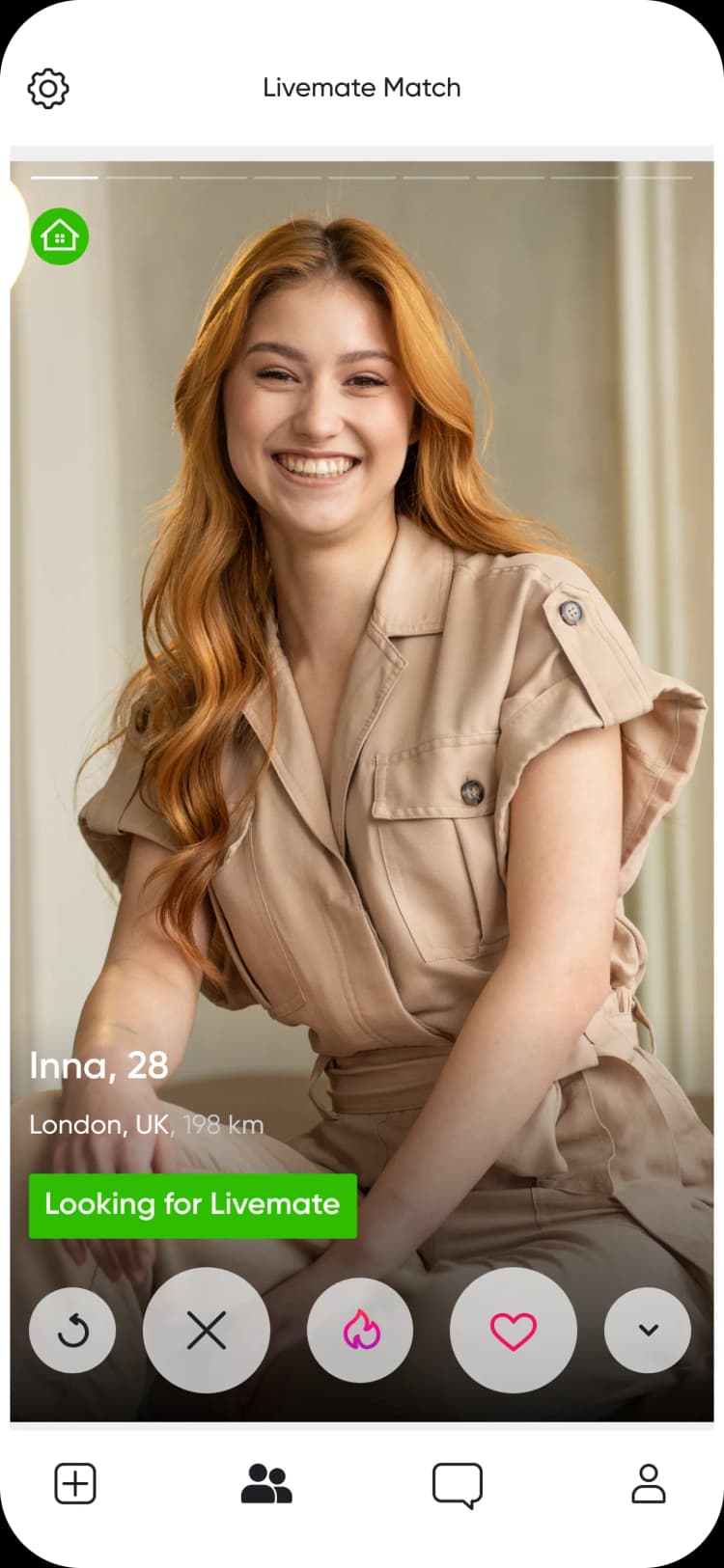Open app settings with the gear icon

tap(48, 87)
